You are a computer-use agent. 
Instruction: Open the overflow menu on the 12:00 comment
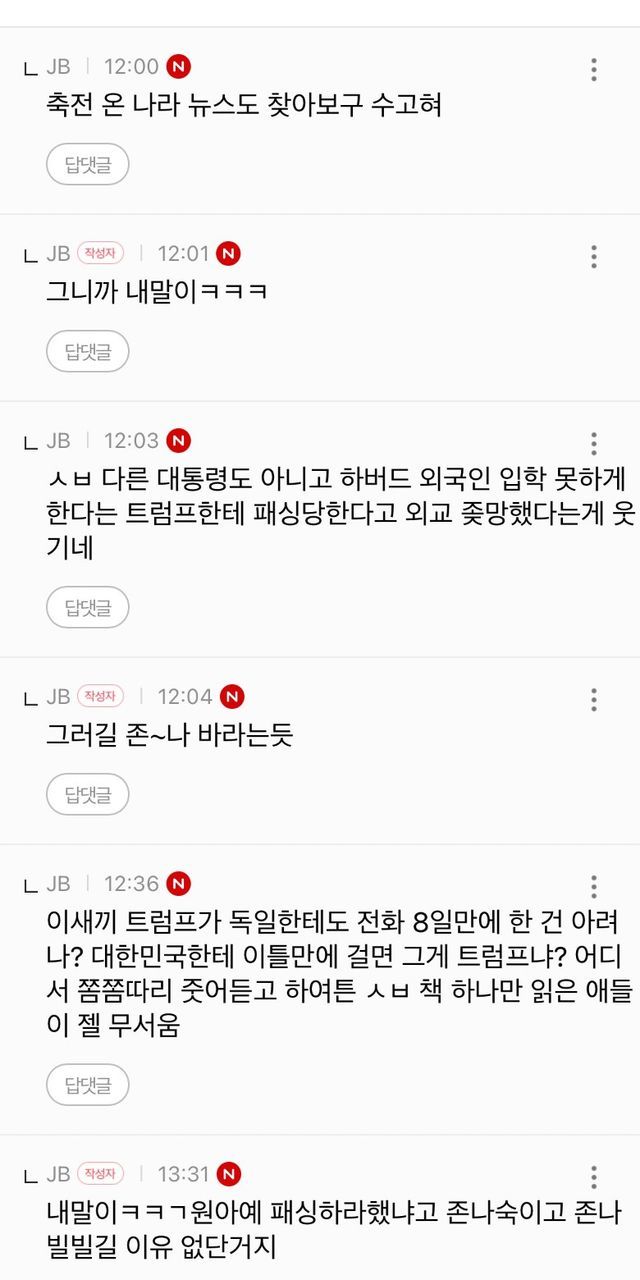click(593, 69)
